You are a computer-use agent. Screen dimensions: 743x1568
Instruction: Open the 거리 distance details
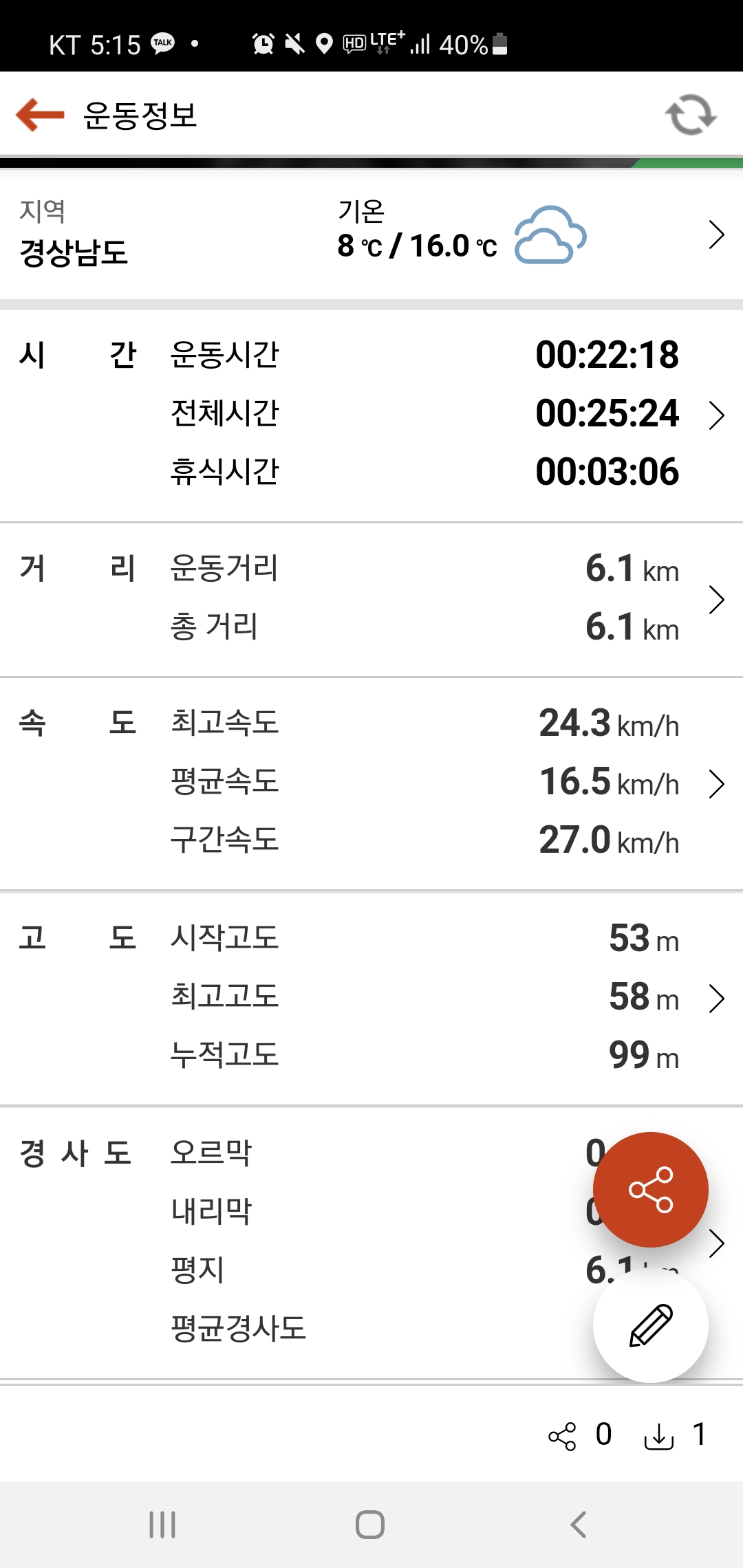click(716, 600)
